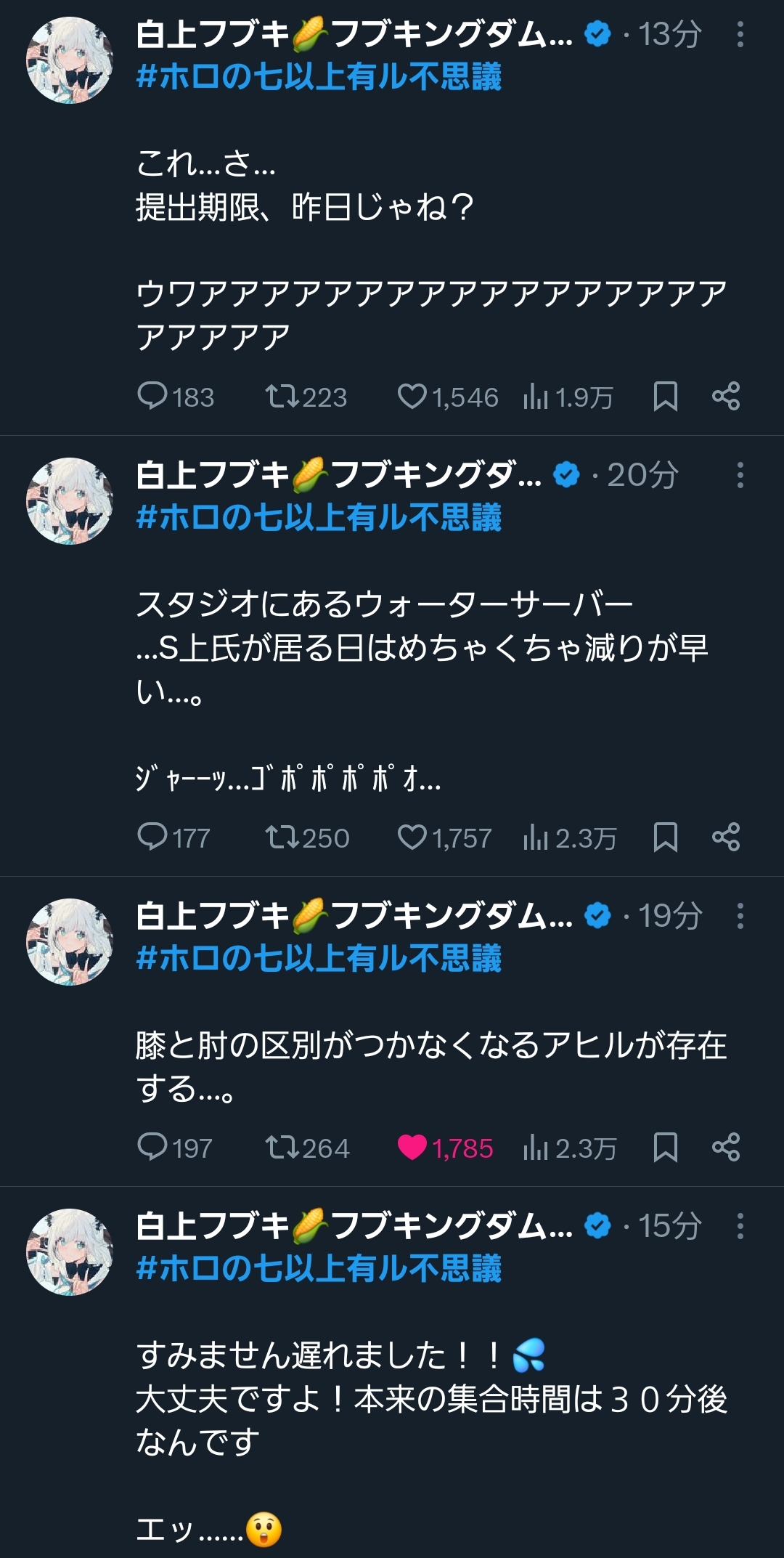Open the hashtag link in the 15分 post
Screen dimensions: 784x1558
pos(319,1269)
